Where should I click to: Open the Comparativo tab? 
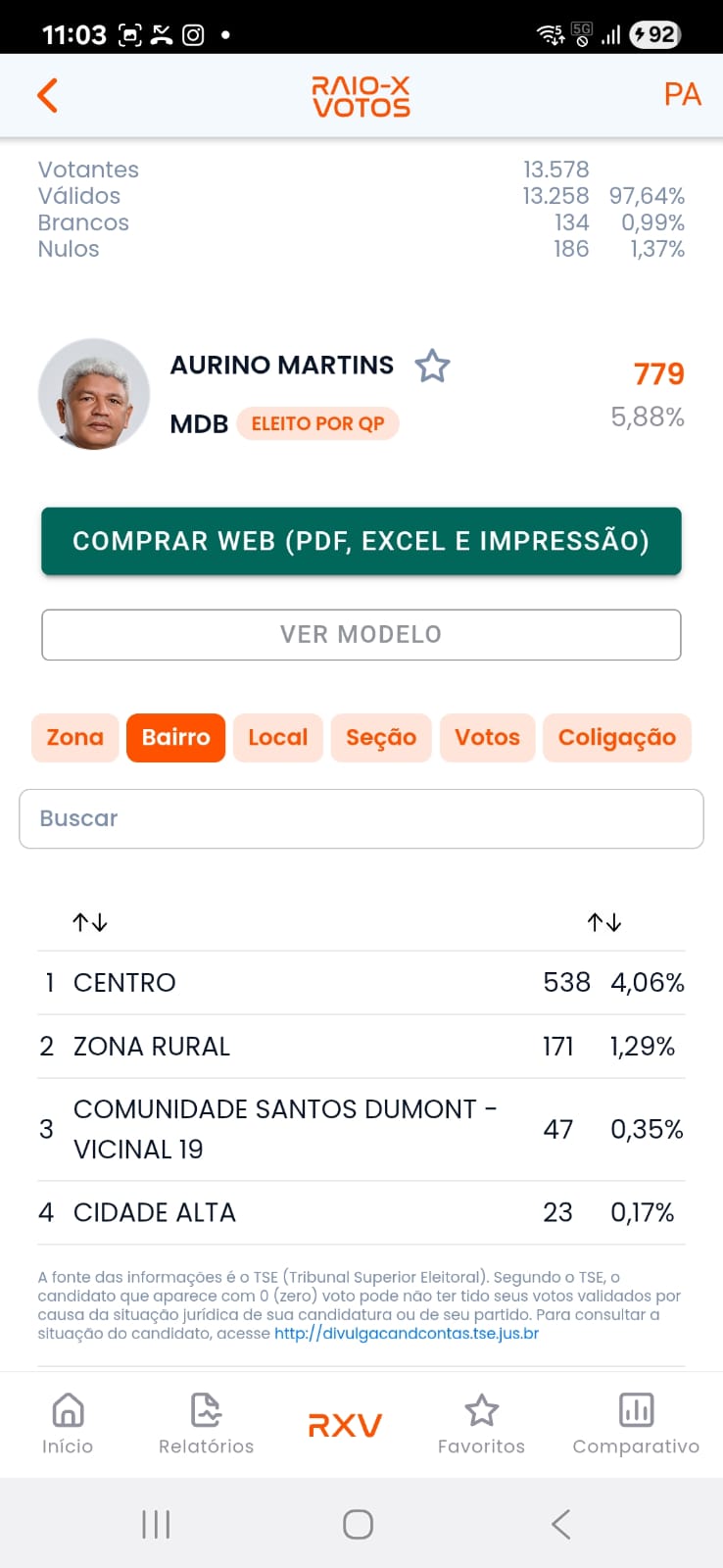636,1424
